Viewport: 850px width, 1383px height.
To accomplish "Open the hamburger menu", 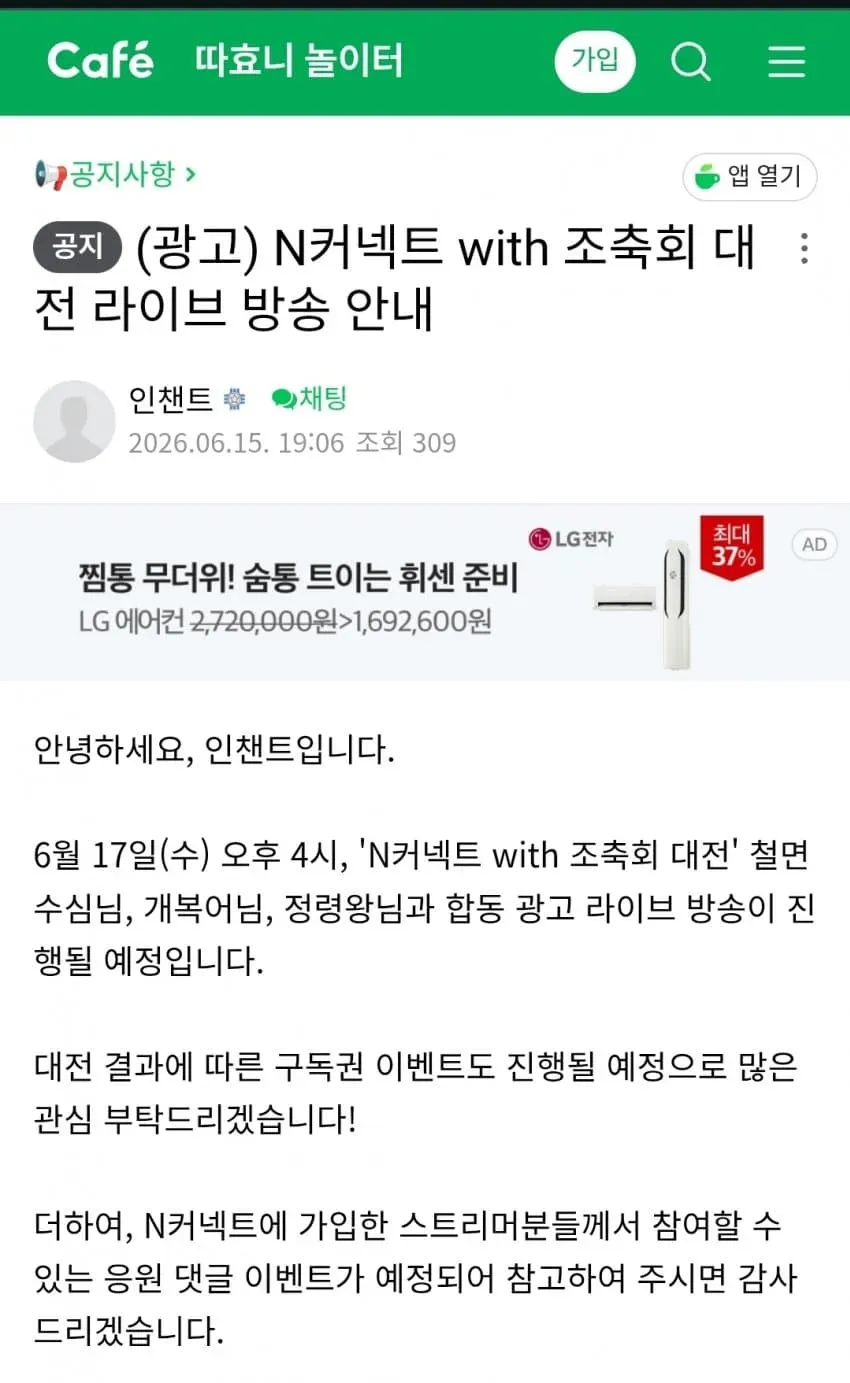I will pos(786,62).
